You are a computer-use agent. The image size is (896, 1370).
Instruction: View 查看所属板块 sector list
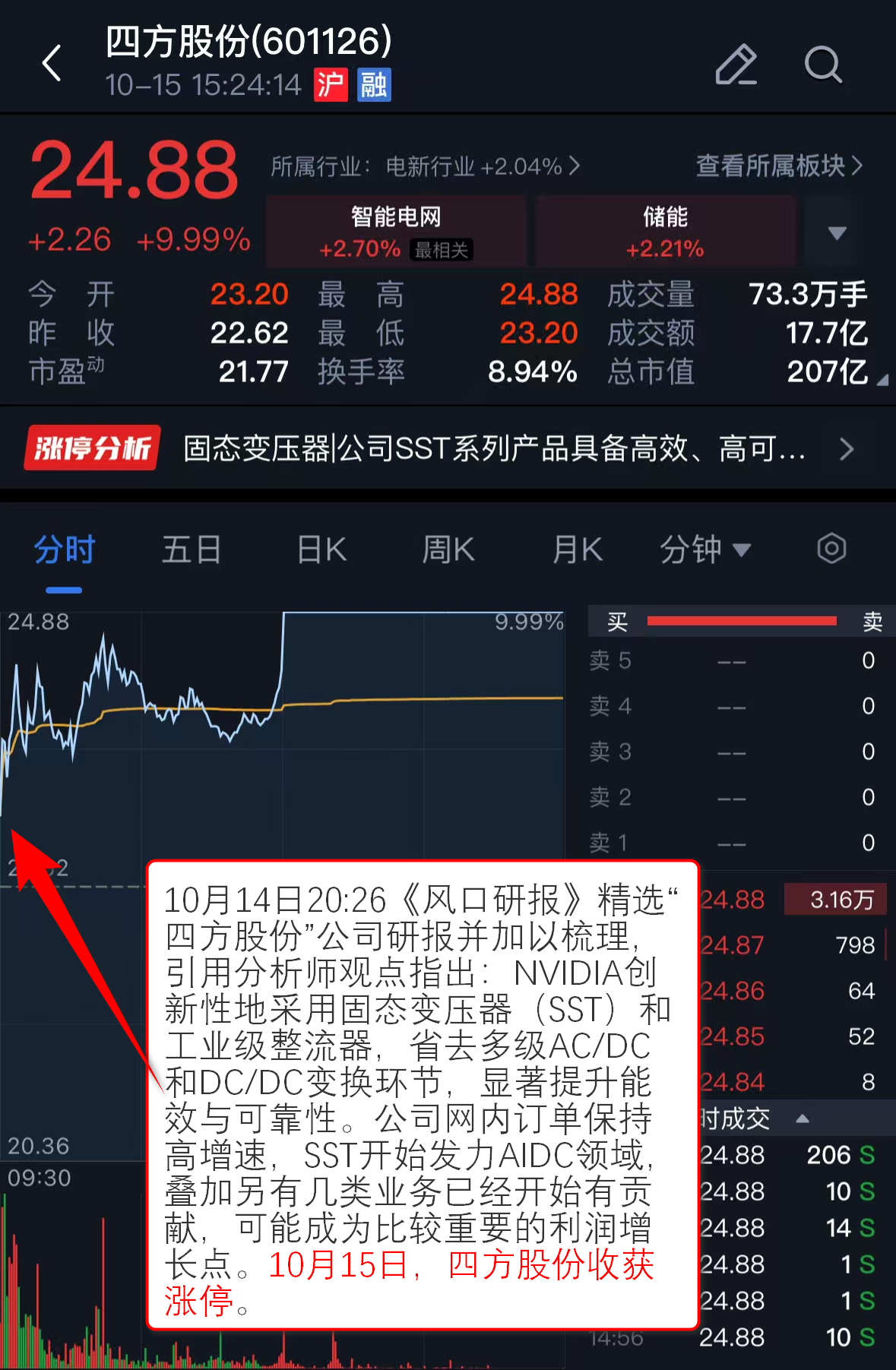(779, 166)
